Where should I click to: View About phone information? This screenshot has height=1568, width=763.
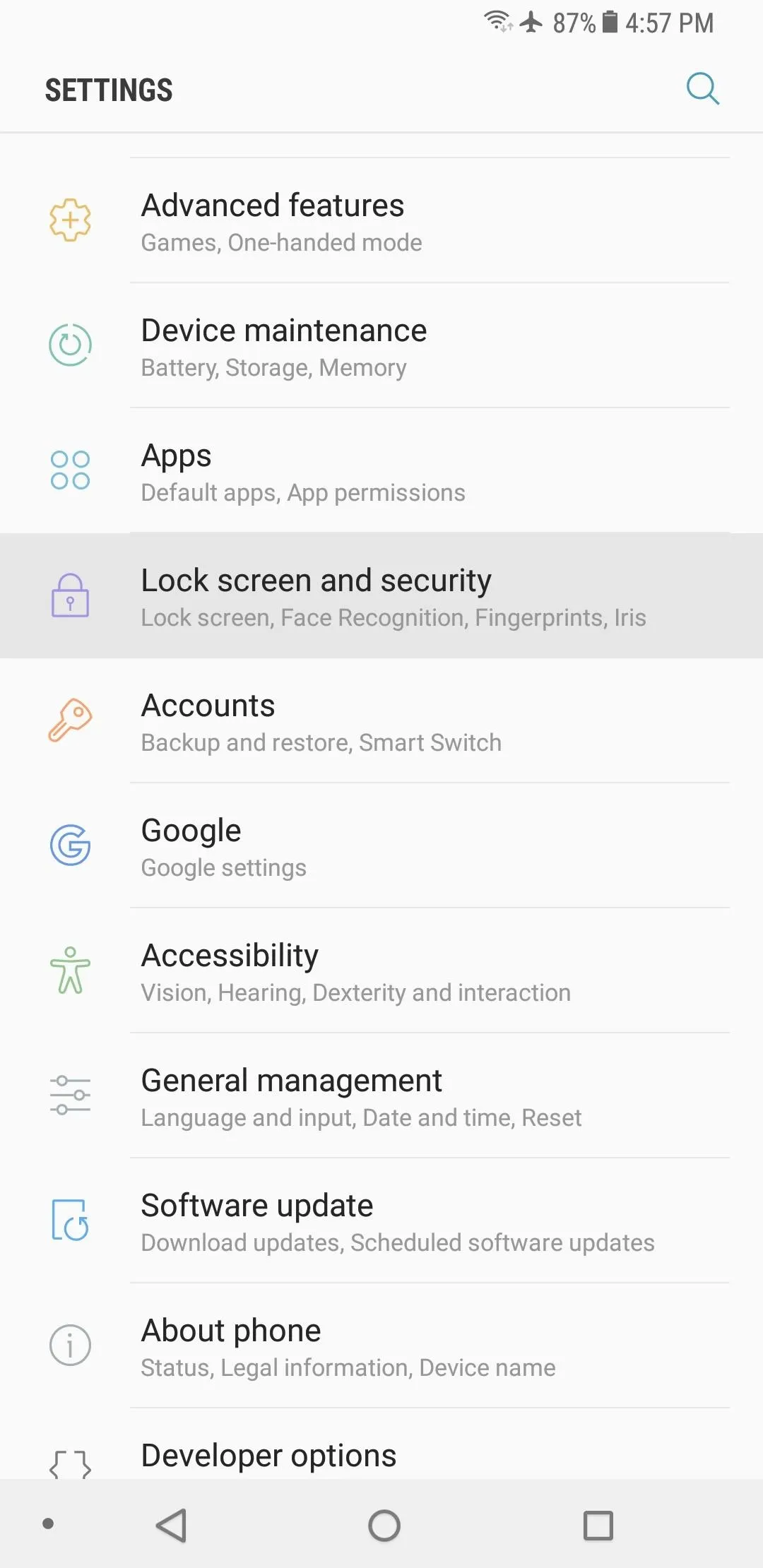(x=381, y=1346)
